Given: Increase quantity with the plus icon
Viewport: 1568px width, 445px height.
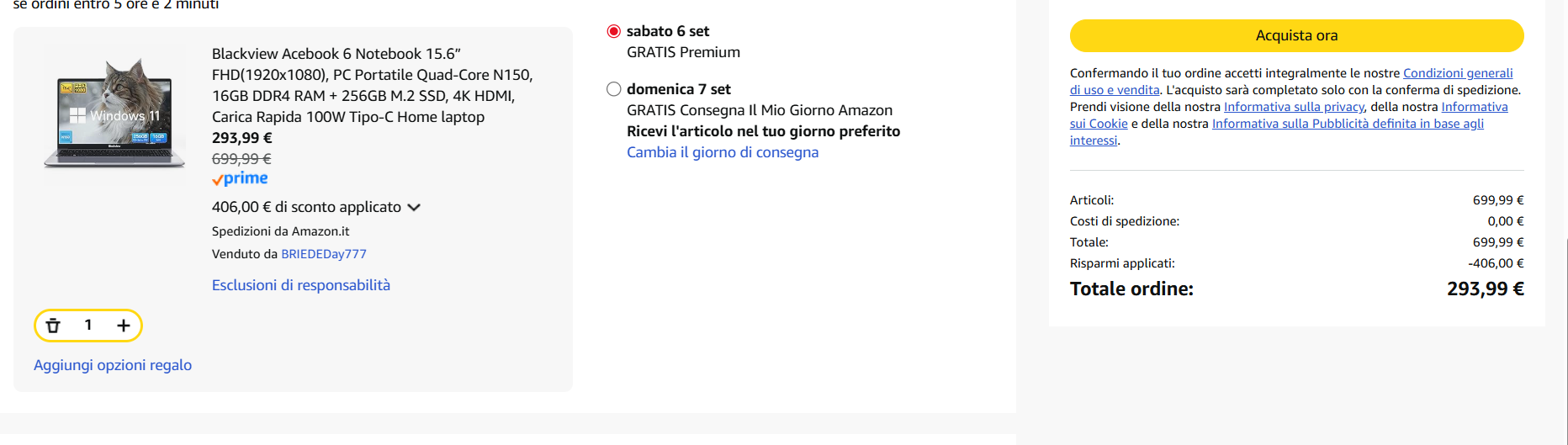Looking at the screenshot, I should click(x=124, y=326).
